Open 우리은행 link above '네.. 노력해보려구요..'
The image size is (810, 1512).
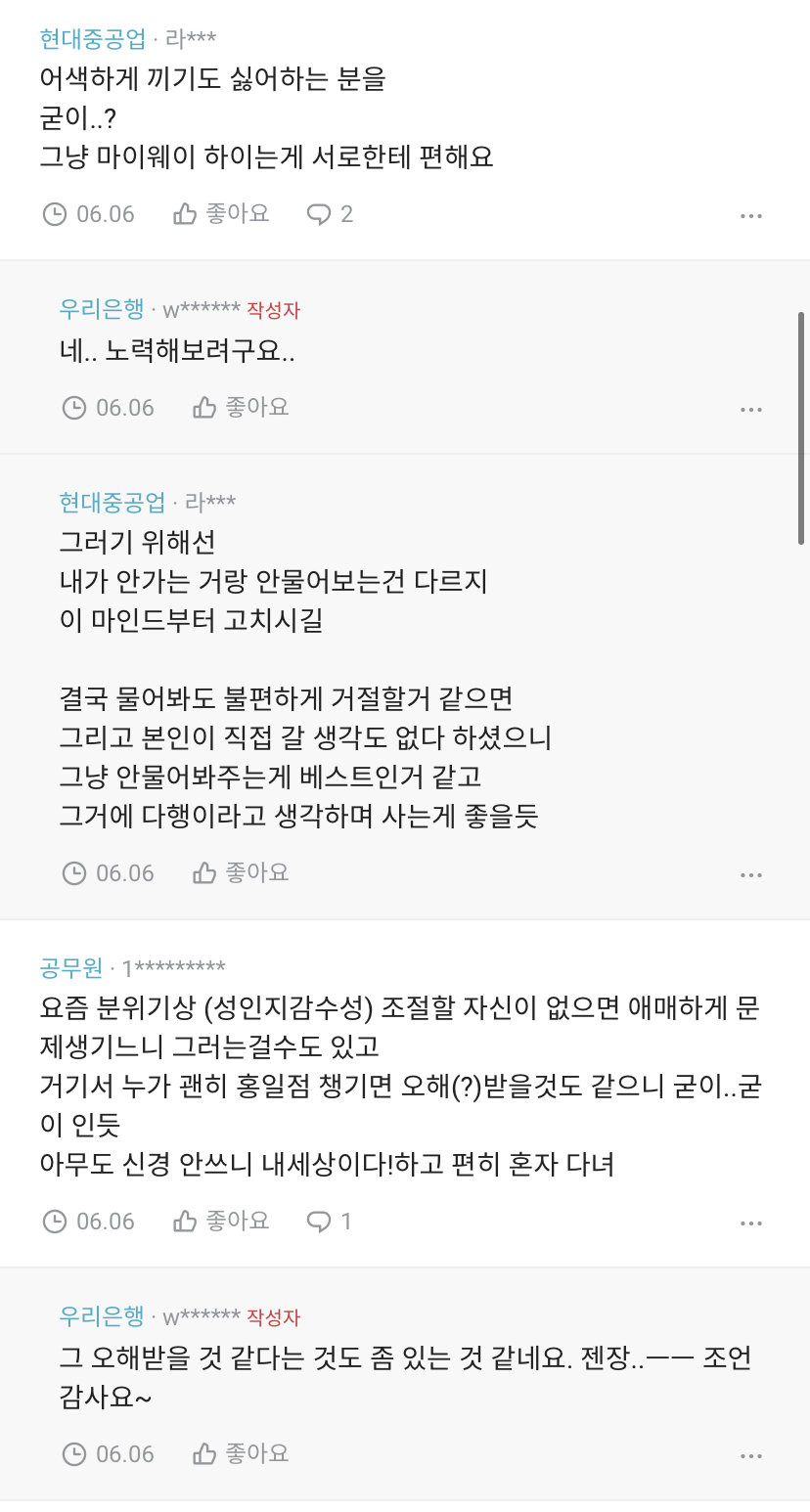(x=102, y=309)
